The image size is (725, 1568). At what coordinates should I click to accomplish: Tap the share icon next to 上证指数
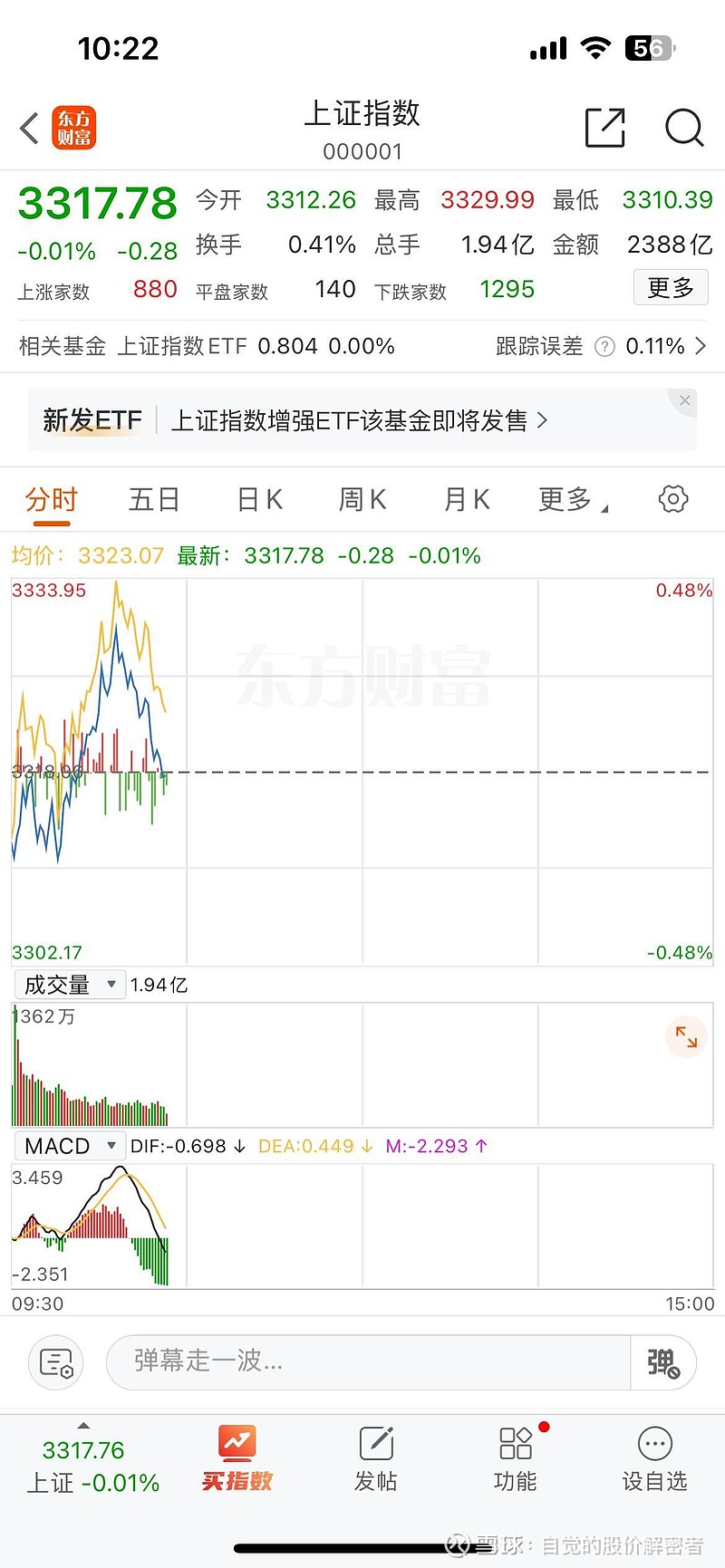(x=605, y=128)
